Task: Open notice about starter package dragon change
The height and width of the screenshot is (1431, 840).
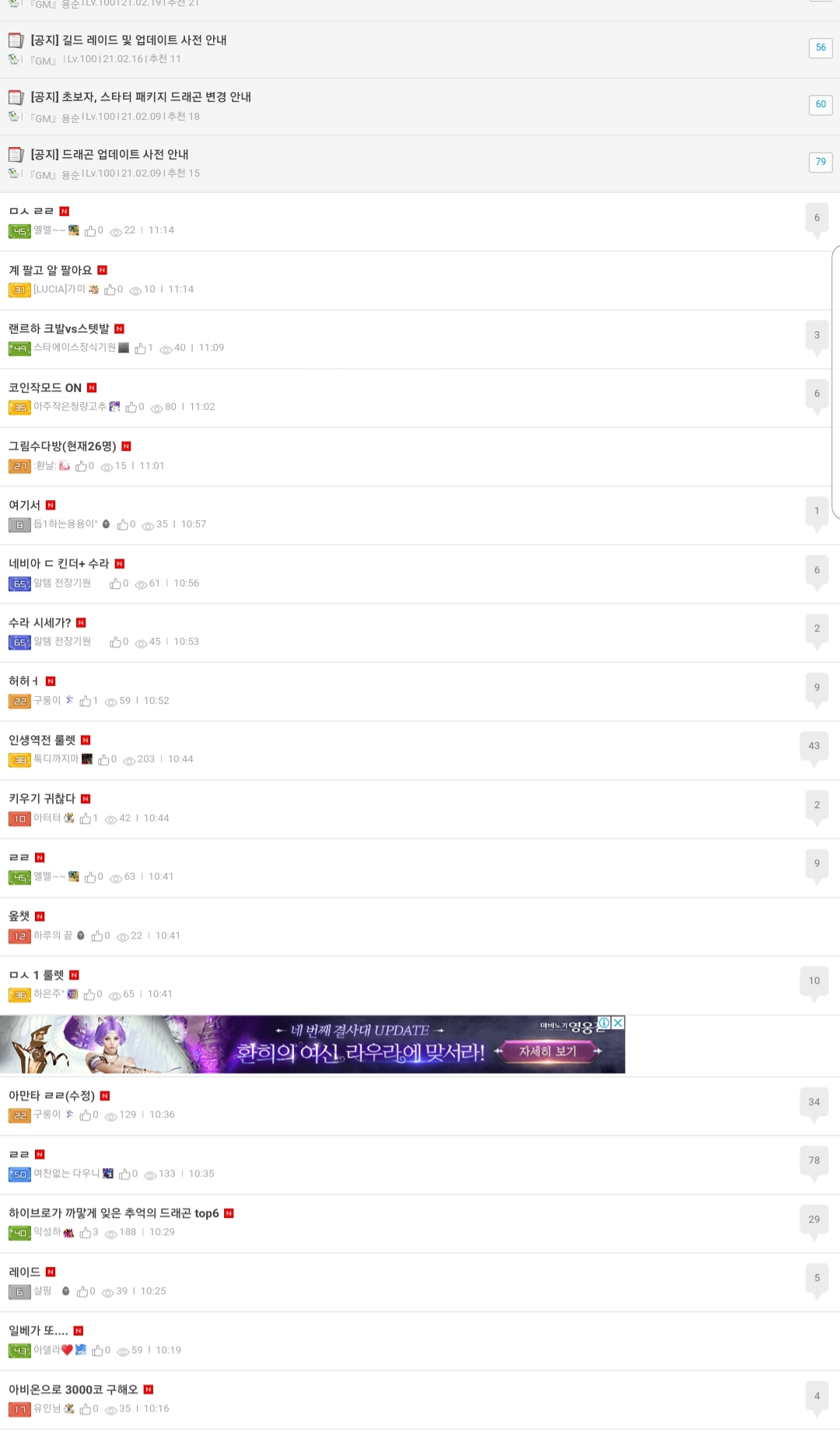Action: tap(140, 97)
